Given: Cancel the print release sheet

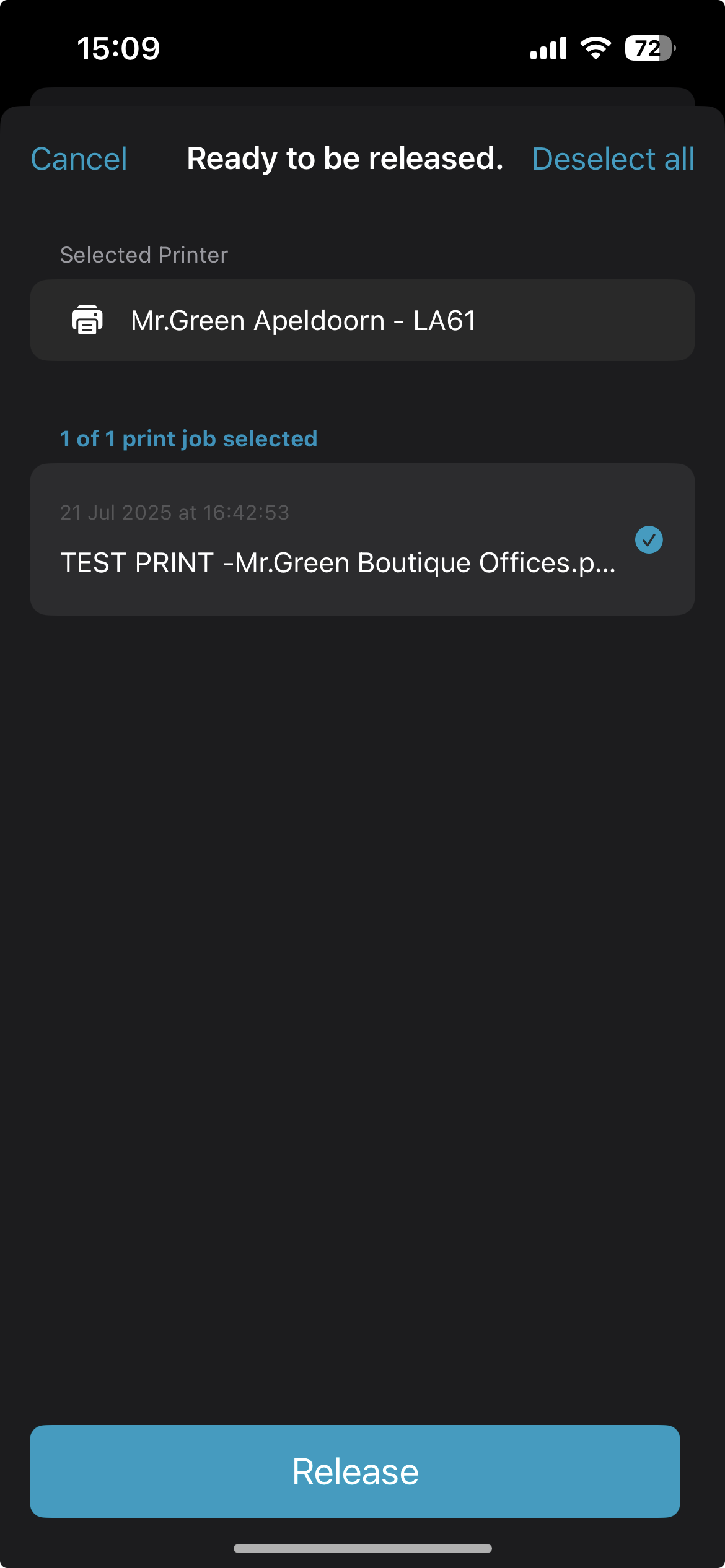Looking at the screenshot, I should coord(79,159).
